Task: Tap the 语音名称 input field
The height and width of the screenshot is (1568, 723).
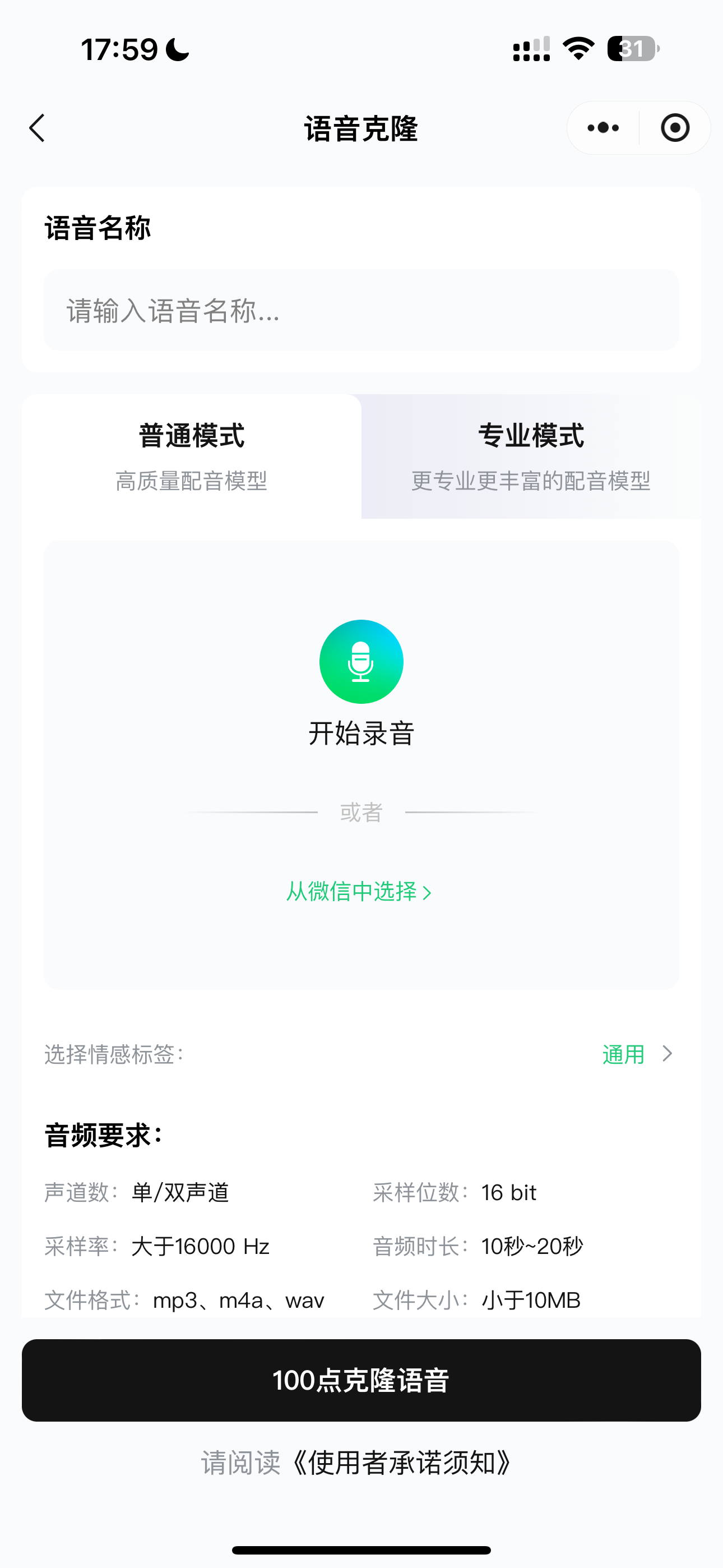Action: click(361, 310)
